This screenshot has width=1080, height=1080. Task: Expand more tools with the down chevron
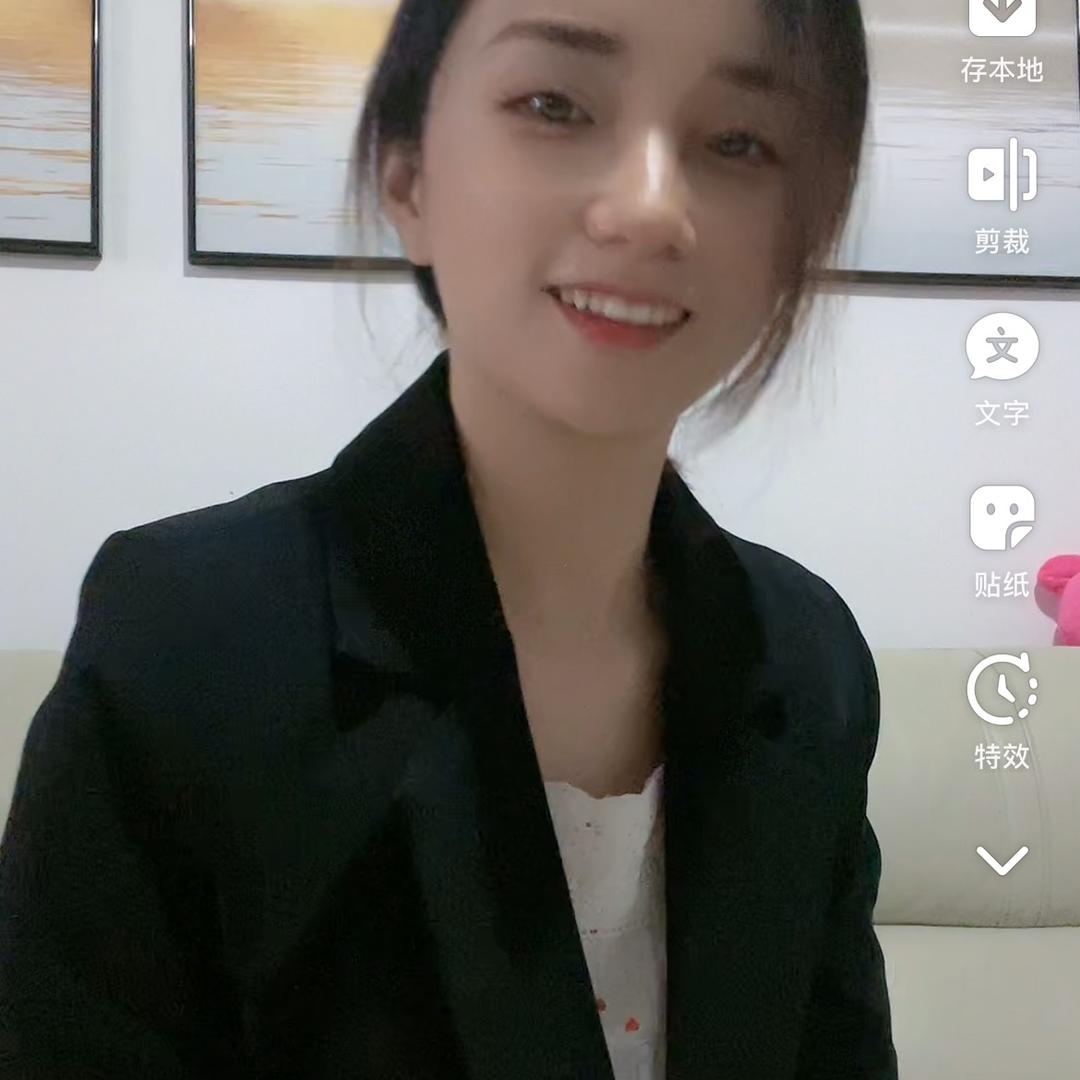click(1001, 859)
